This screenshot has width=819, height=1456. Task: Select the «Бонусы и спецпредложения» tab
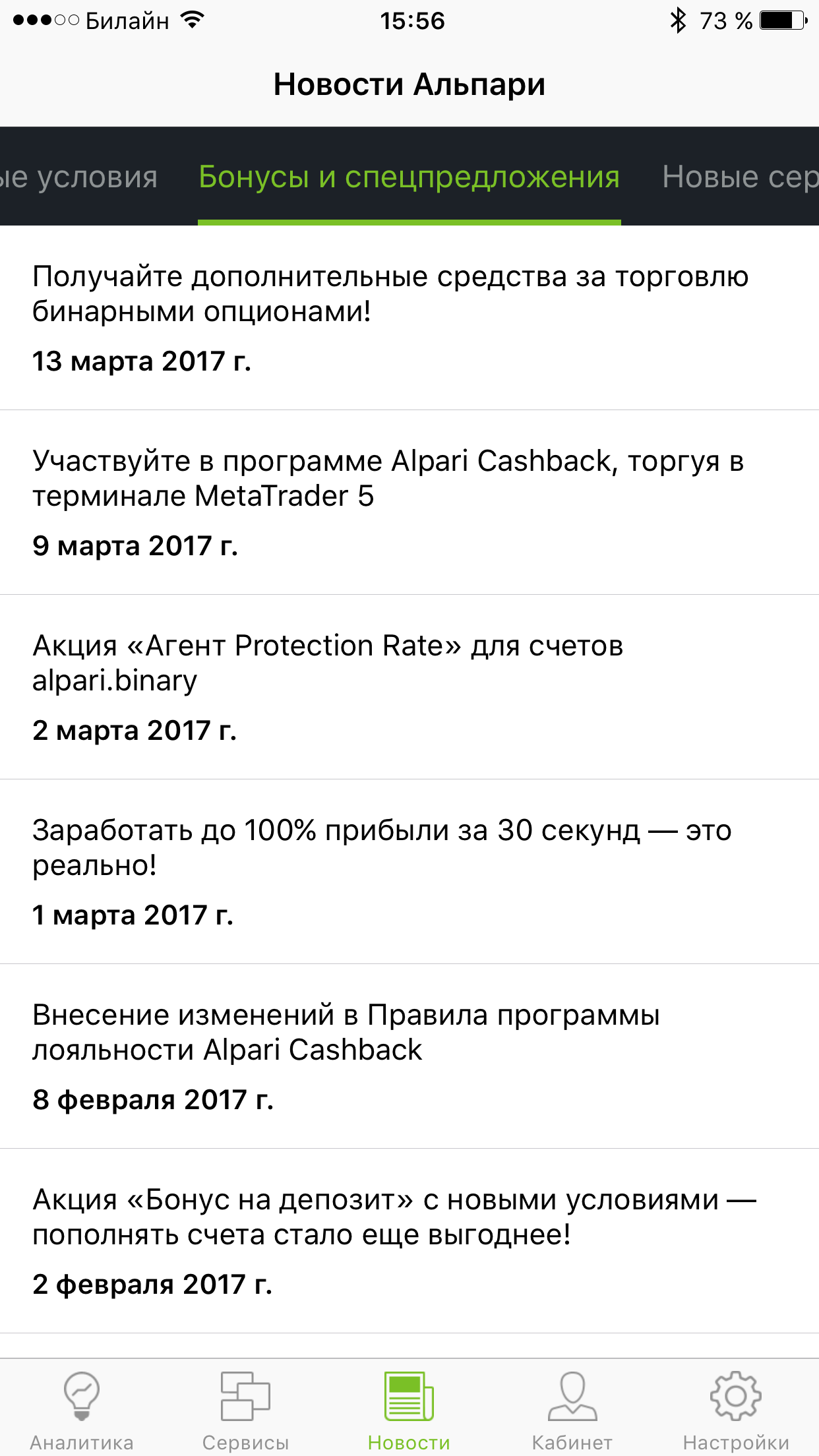pyautogui.click(x=409, y=177)
